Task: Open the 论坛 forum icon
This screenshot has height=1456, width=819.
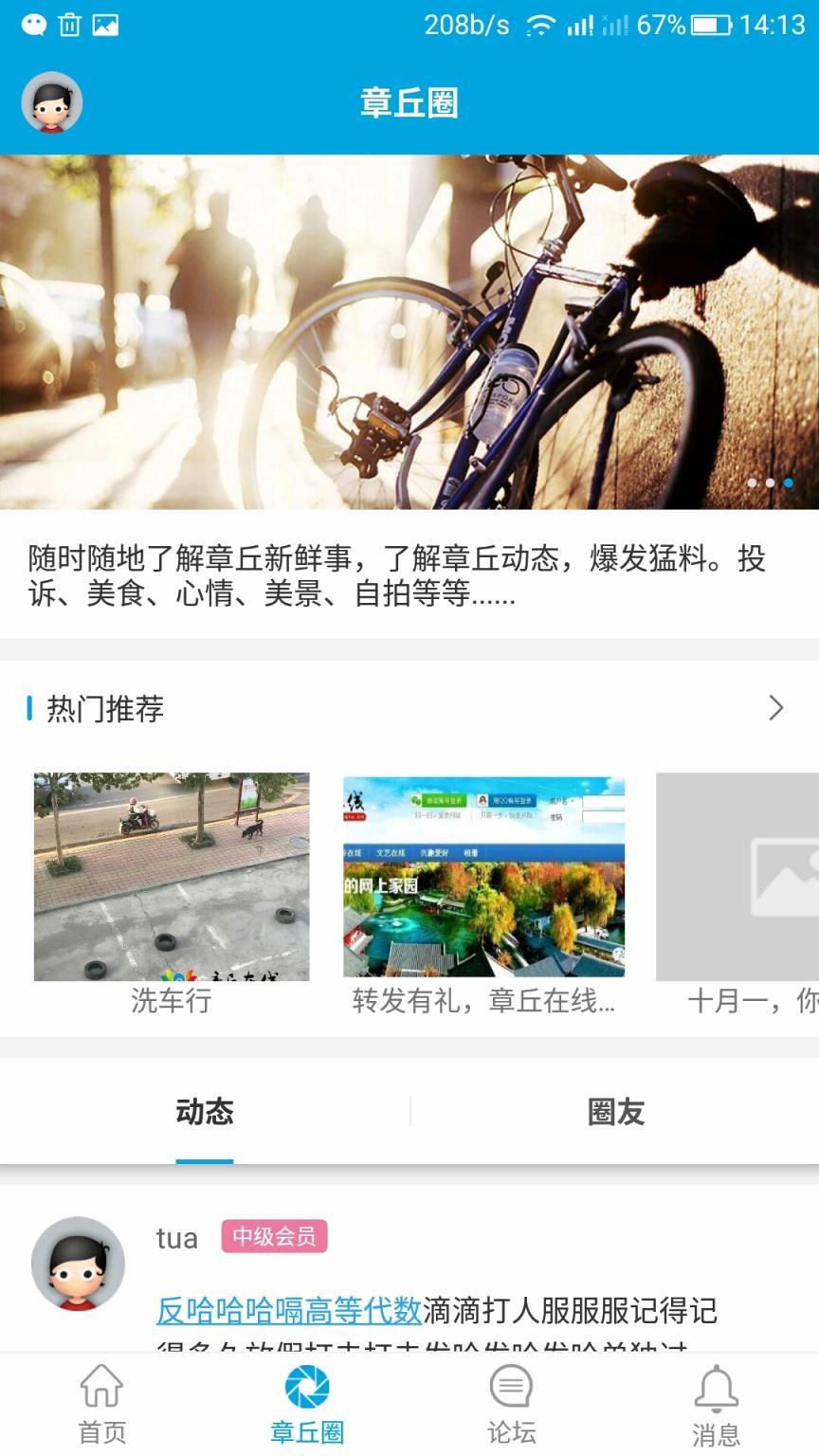Action: tap(510, 1403)
